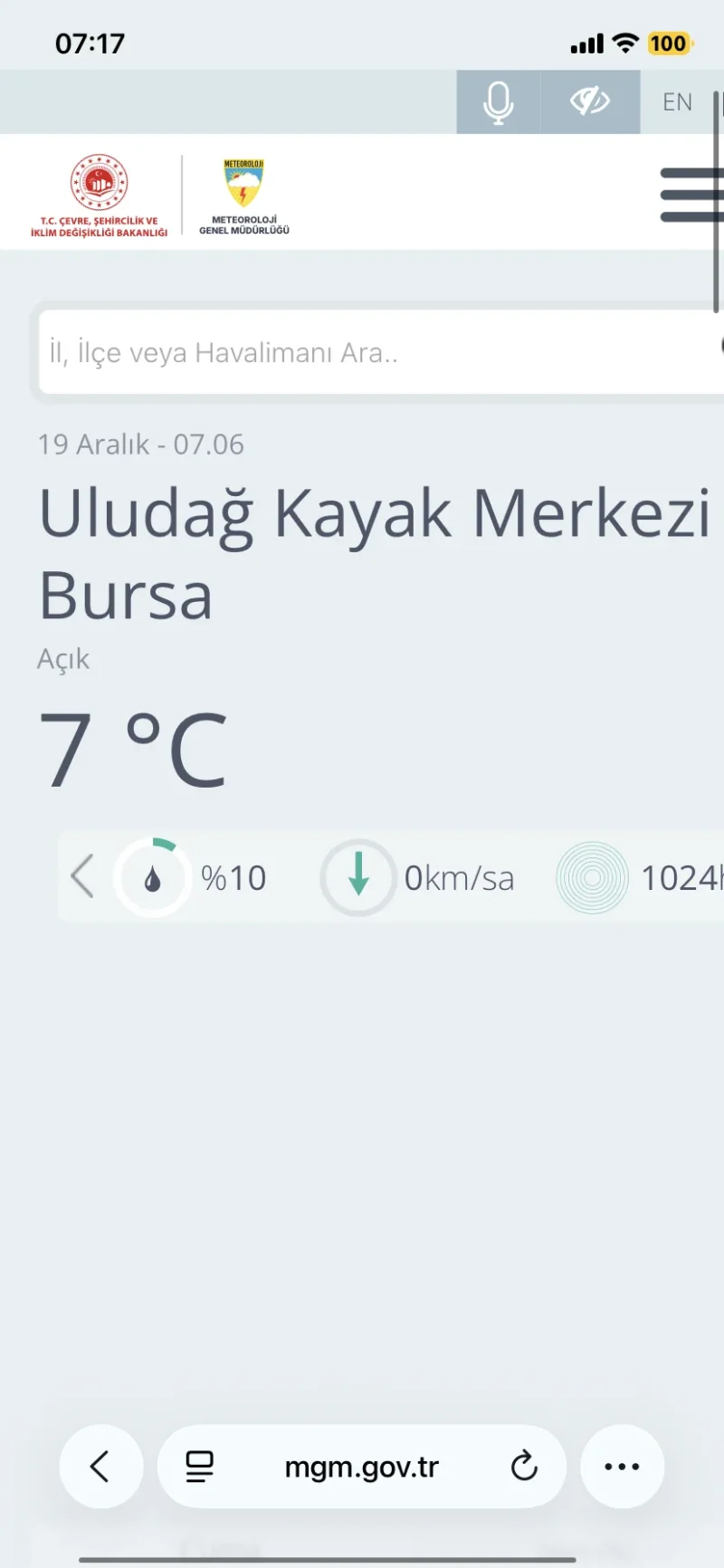
Task: Toggle the visually impaired accessibility mode
Action: point(590,102)
